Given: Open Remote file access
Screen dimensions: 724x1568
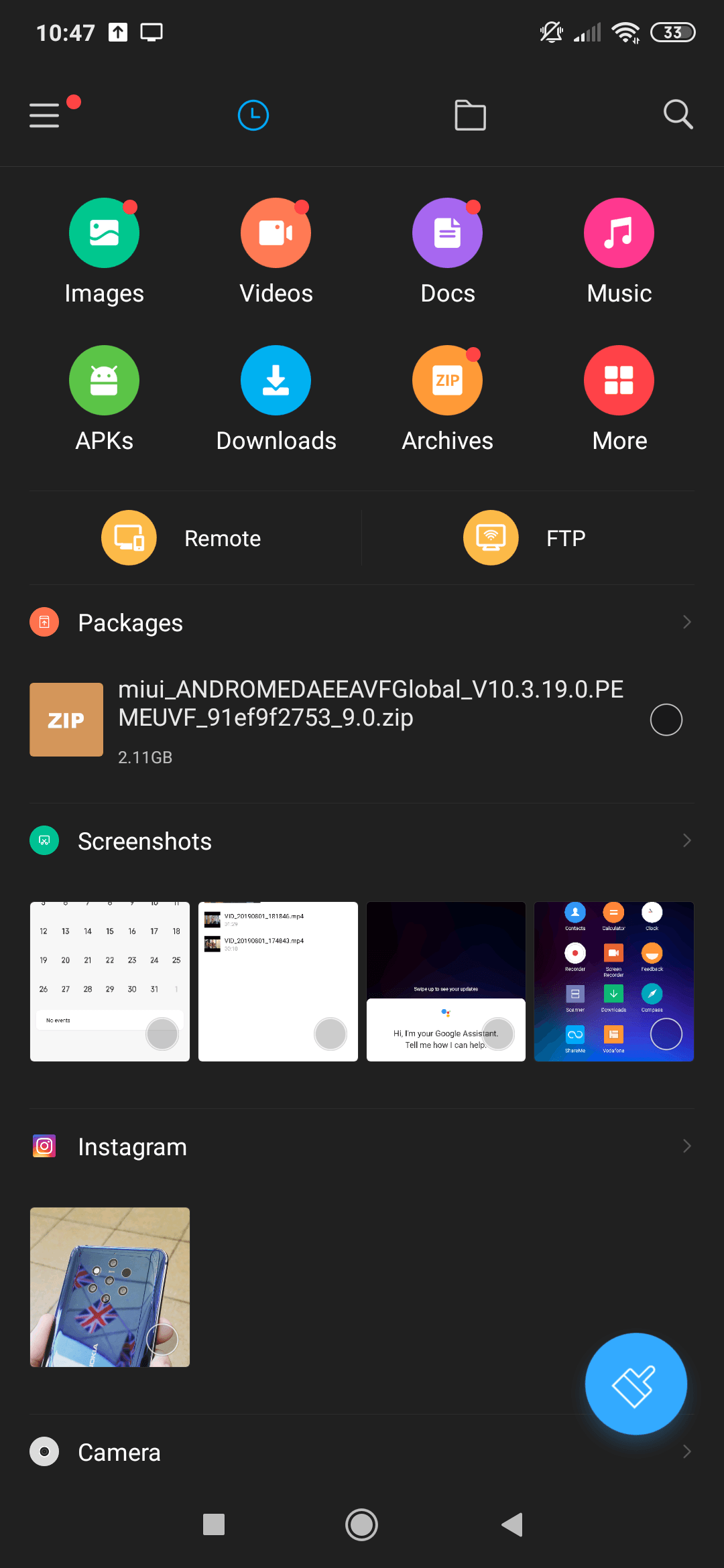Looking at the screenshot, I should 182,538.
